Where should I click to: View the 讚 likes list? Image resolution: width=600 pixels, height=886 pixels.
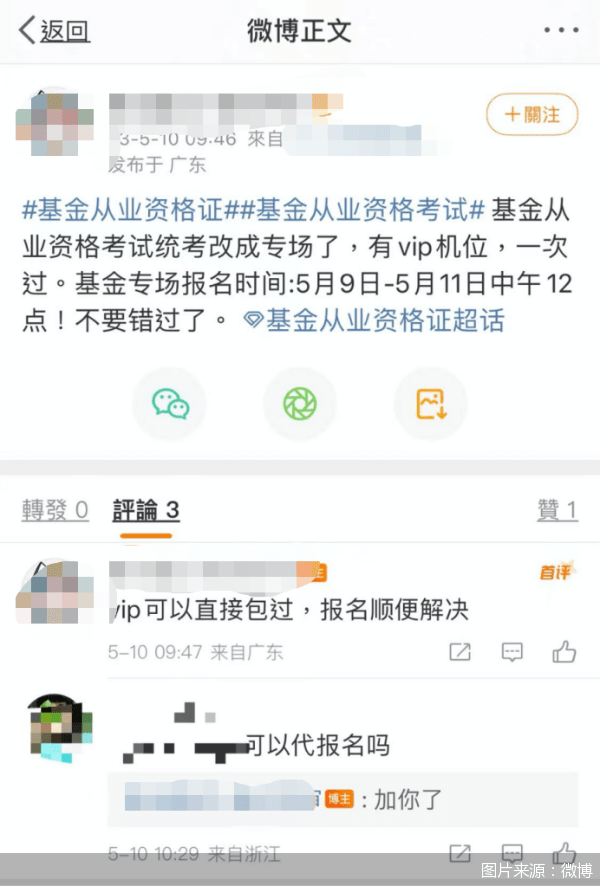coord(557,510)
